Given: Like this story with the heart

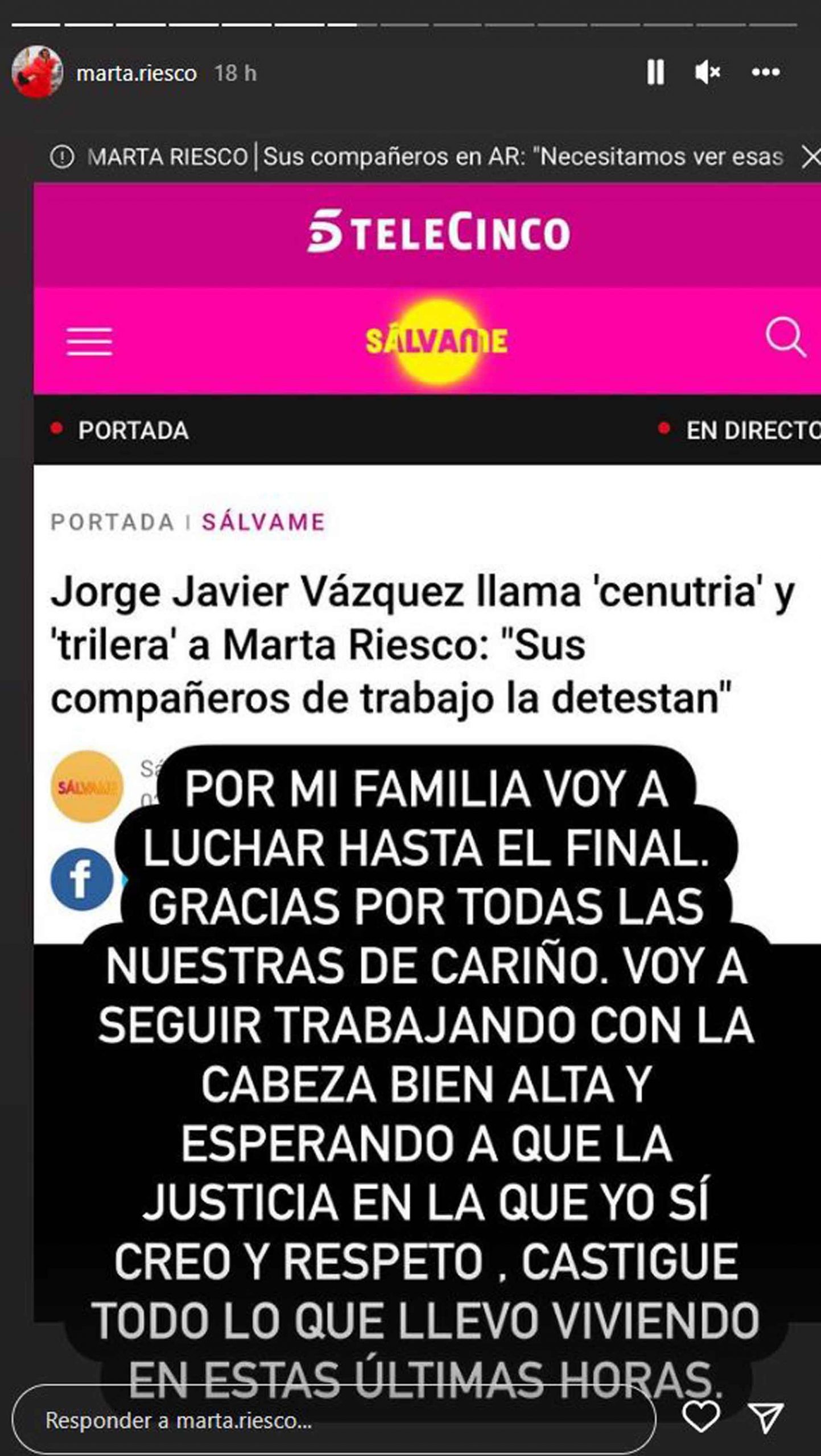Looking at the screenshot, I should click(x=701, y=1417).
